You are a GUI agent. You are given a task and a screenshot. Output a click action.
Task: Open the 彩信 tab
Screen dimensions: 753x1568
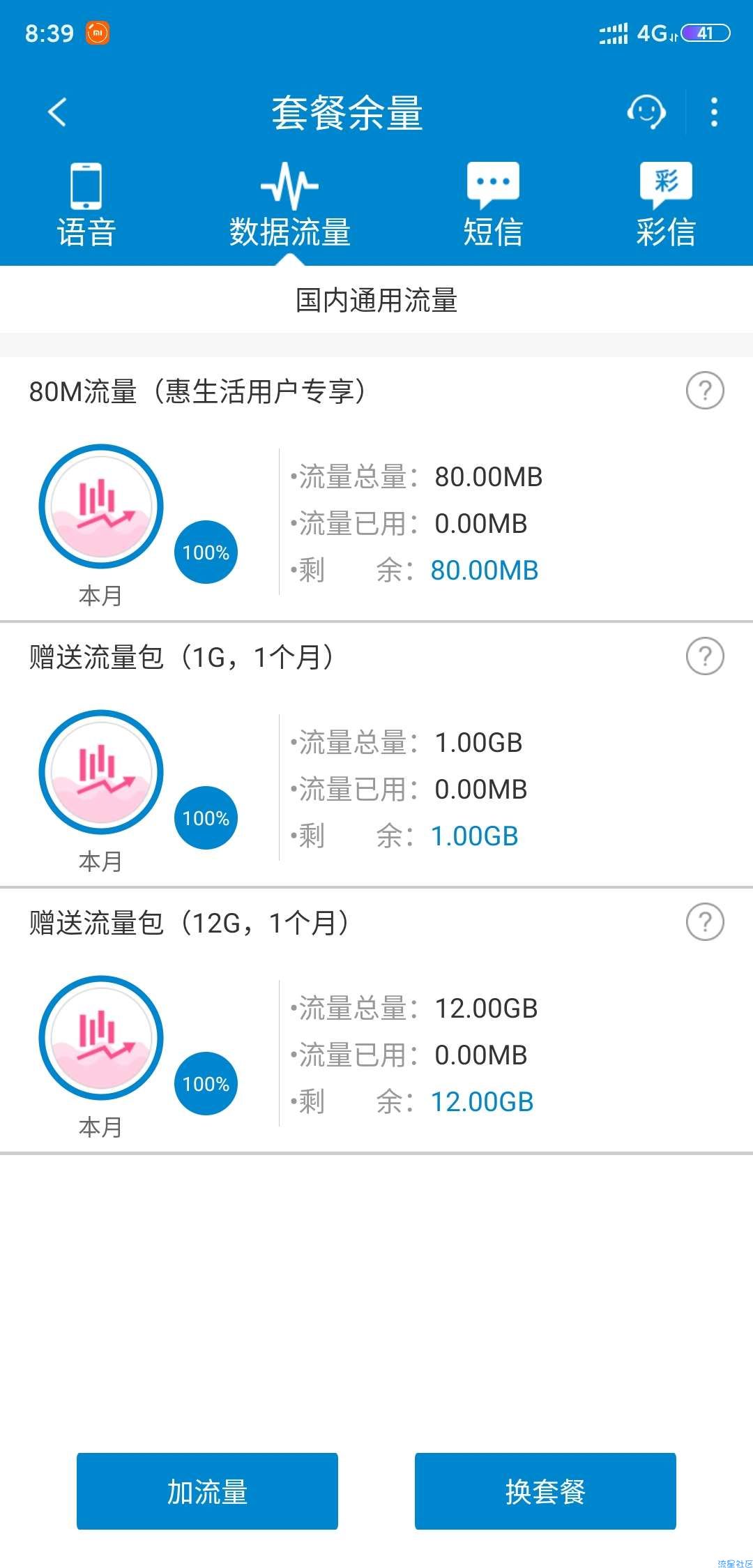tap(666, 205)
